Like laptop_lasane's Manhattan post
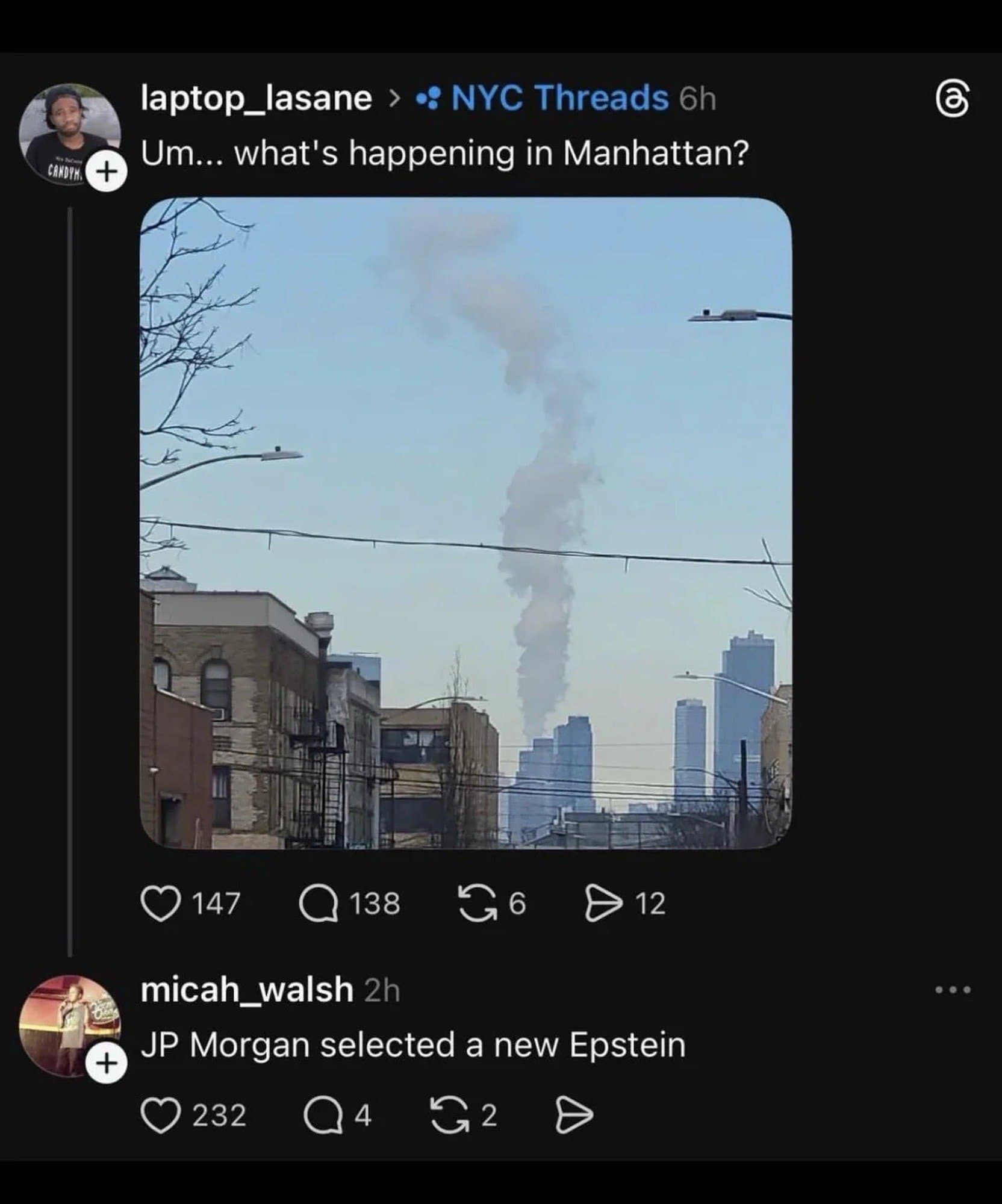 tap(161, 904)
